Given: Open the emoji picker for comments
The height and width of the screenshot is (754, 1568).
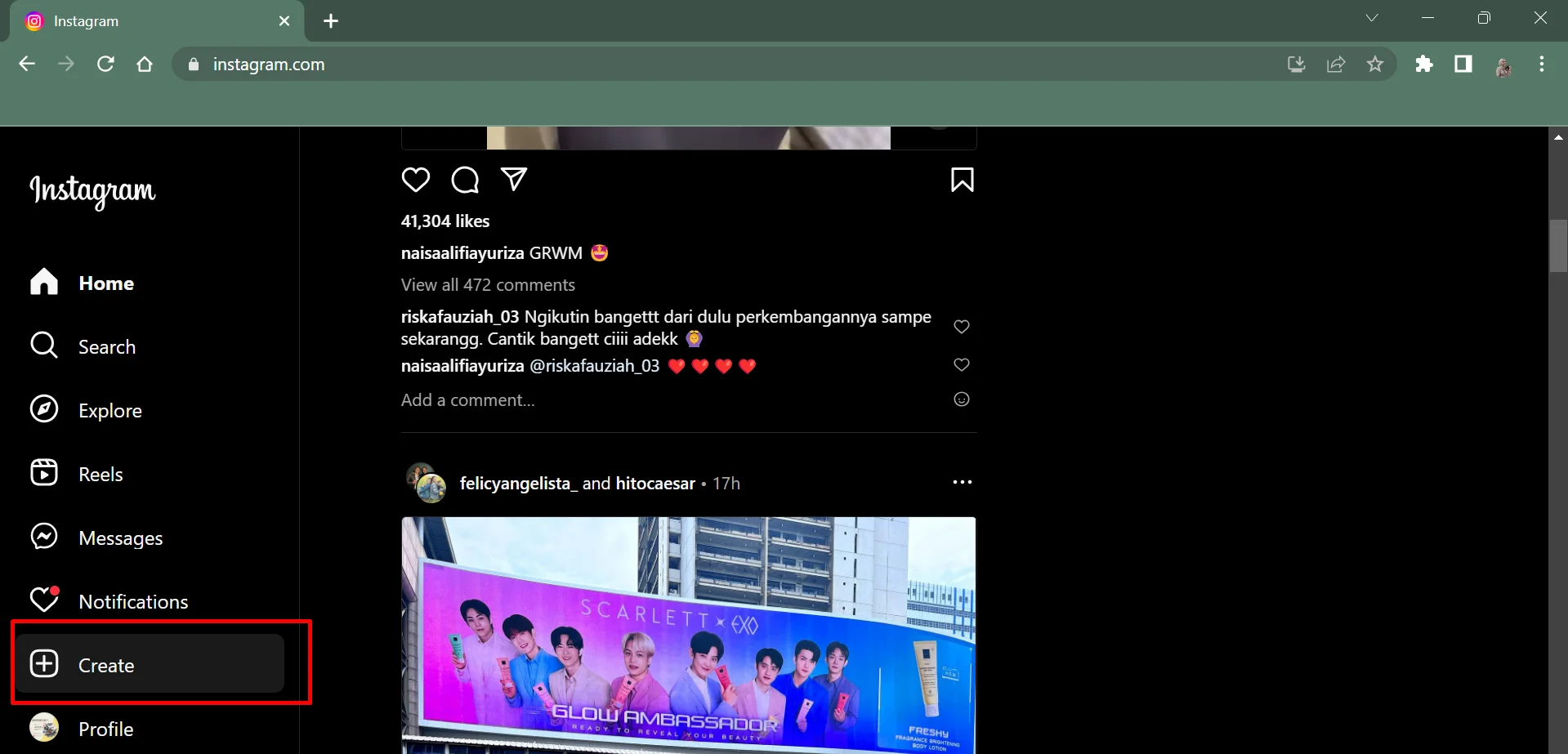Looking at the screenshot, I should (962, 399).
